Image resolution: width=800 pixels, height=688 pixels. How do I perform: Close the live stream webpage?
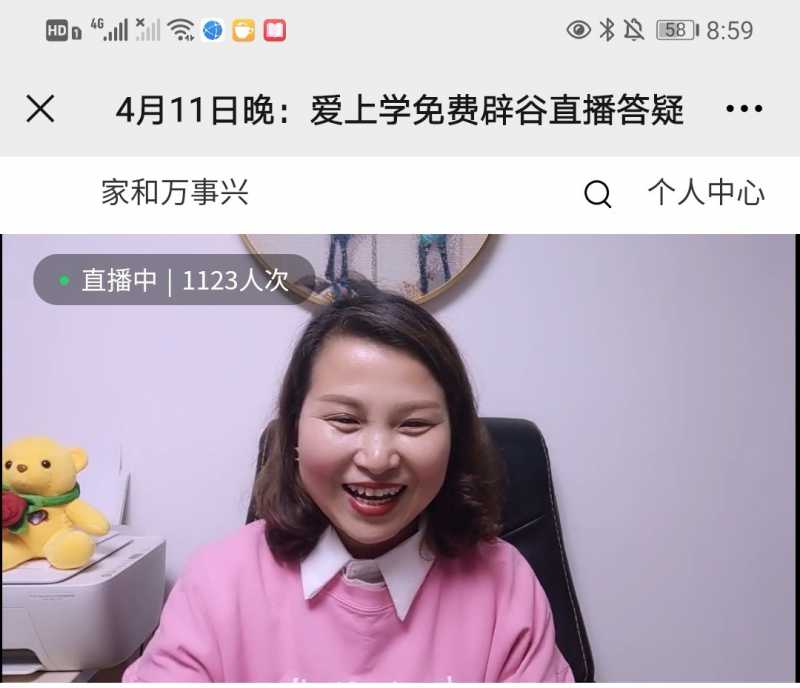tap(40, 109)
